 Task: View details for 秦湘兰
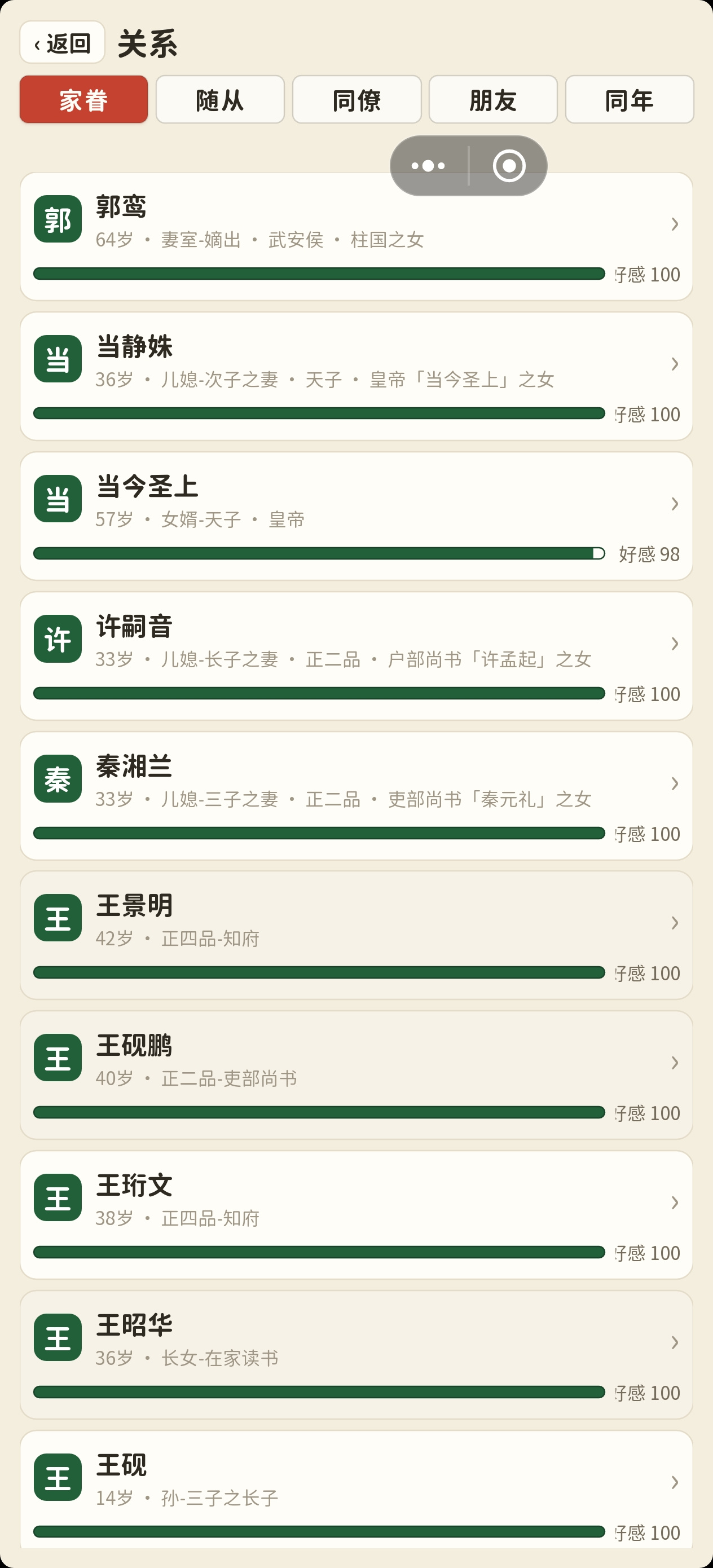coord(356,796)
